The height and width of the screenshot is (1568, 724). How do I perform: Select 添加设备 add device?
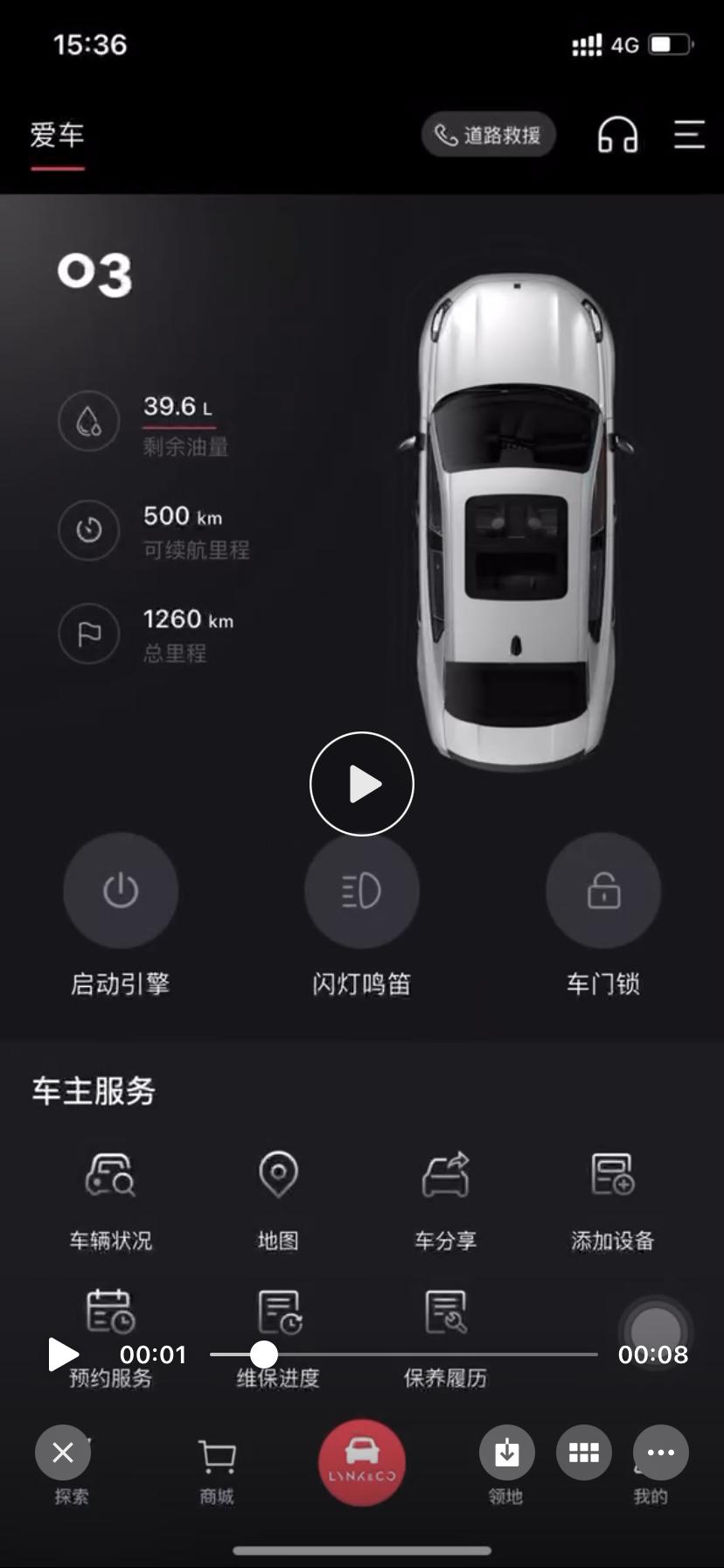(612, 1200)
